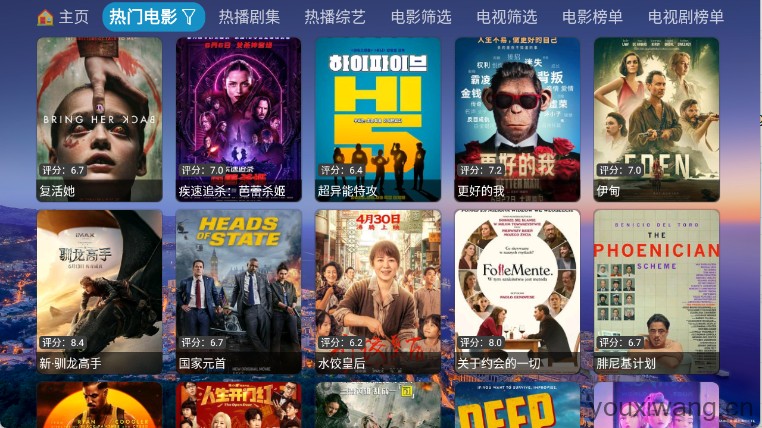Open the movie 伊甸

(656, 119)
